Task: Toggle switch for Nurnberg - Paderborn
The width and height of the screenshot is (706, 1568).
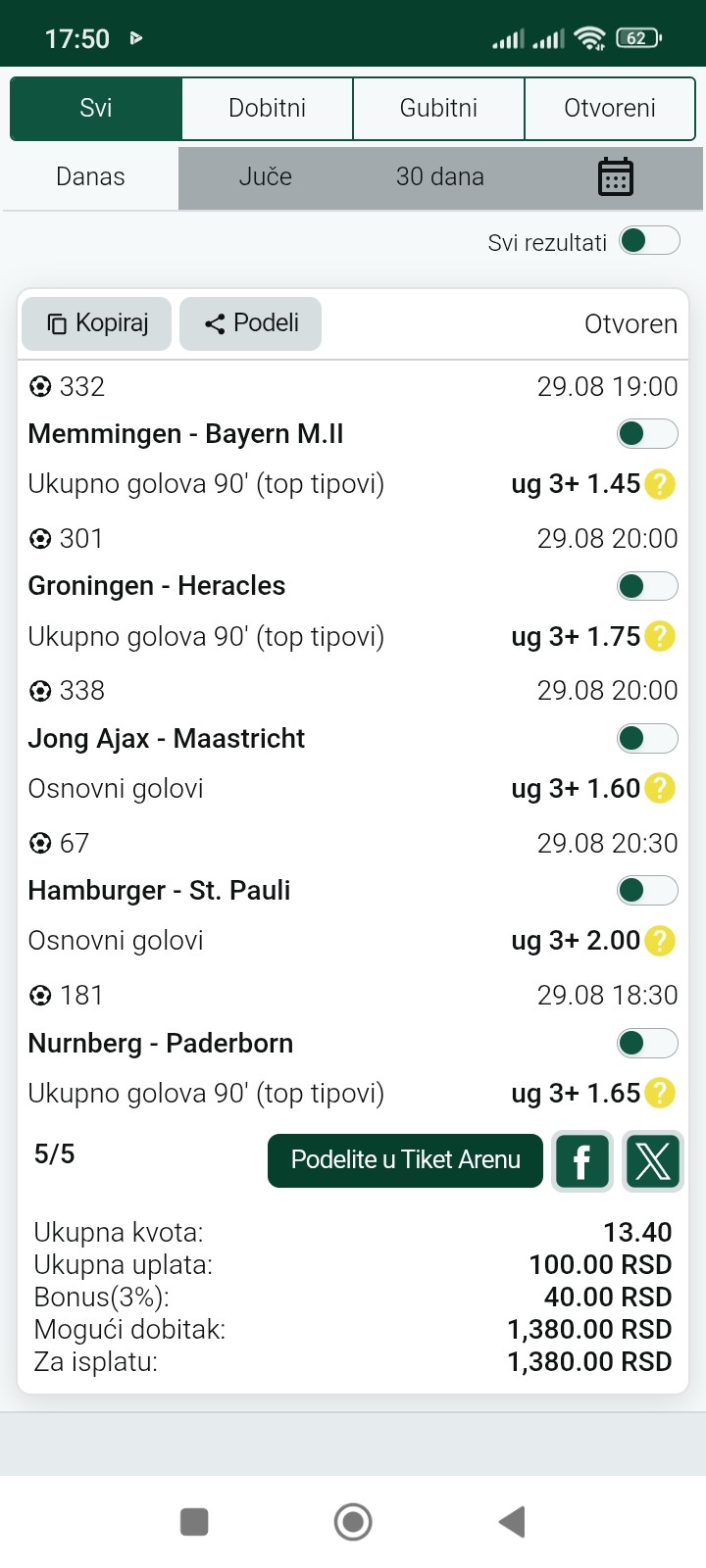Action: pos(647,1043)
